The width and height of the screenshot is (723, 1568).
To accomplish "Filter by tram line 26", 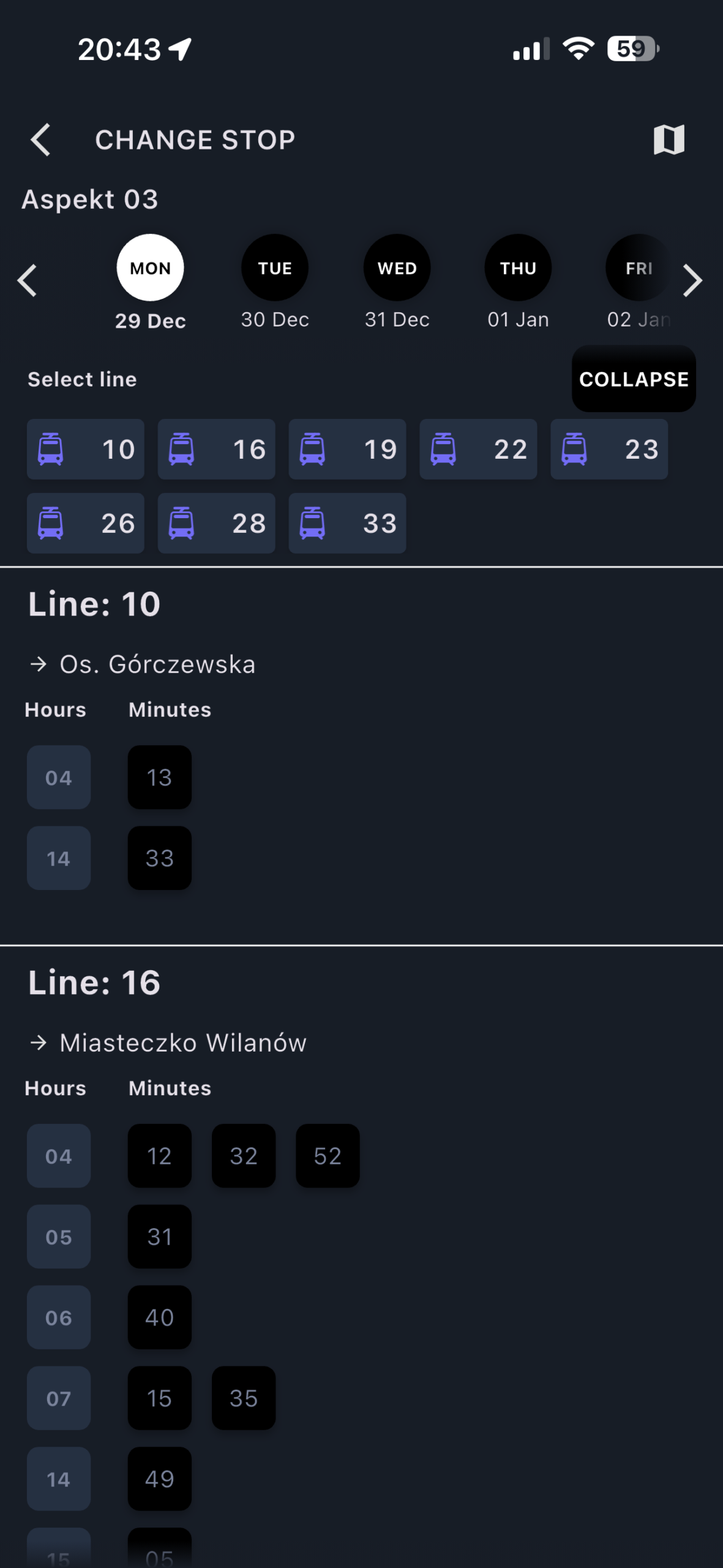I will click(86, 523).
